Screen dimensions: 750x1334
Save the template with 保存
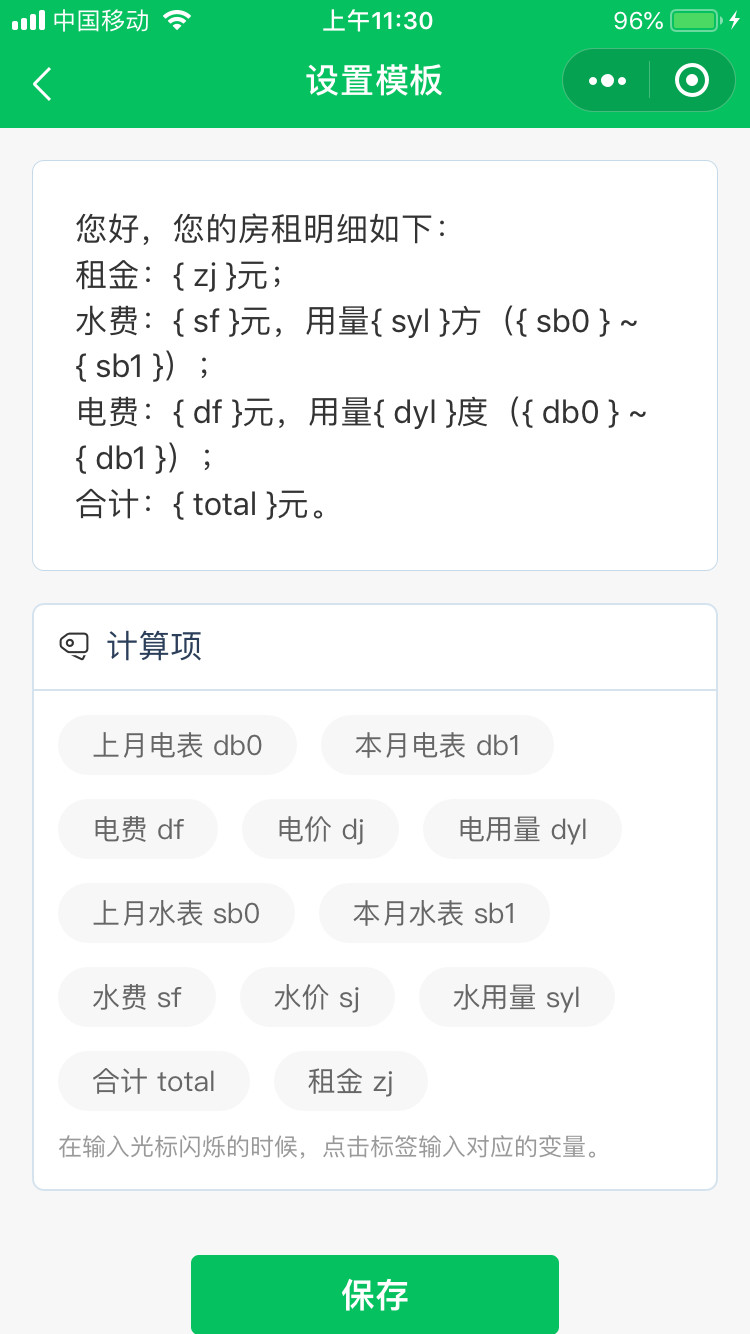coord(375,1294)
